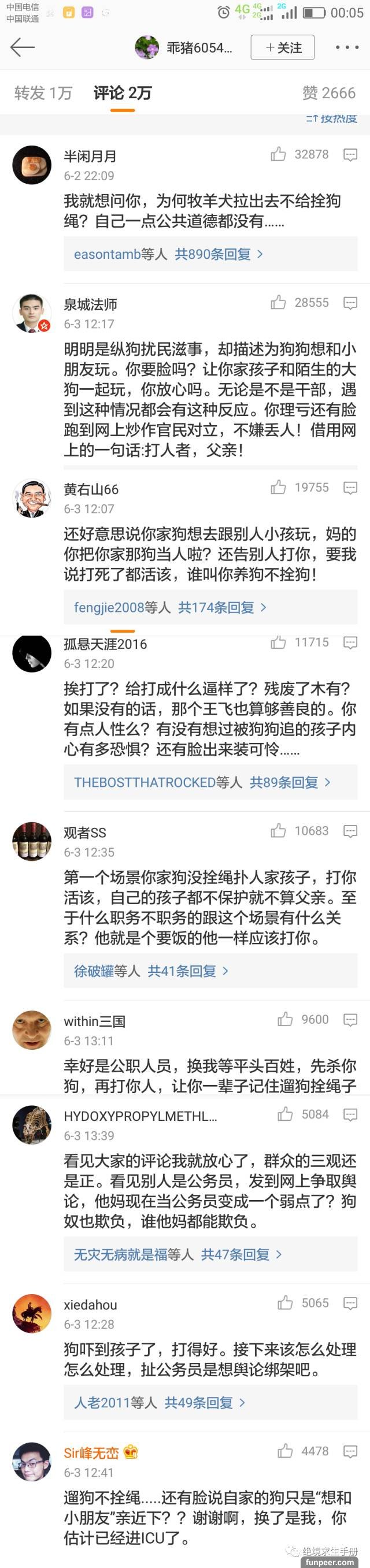Image resolution: width=370 pixels, height=1568 pixels.
Task: Follow the account with the 关注 button
Action: [x=282, y=47]
